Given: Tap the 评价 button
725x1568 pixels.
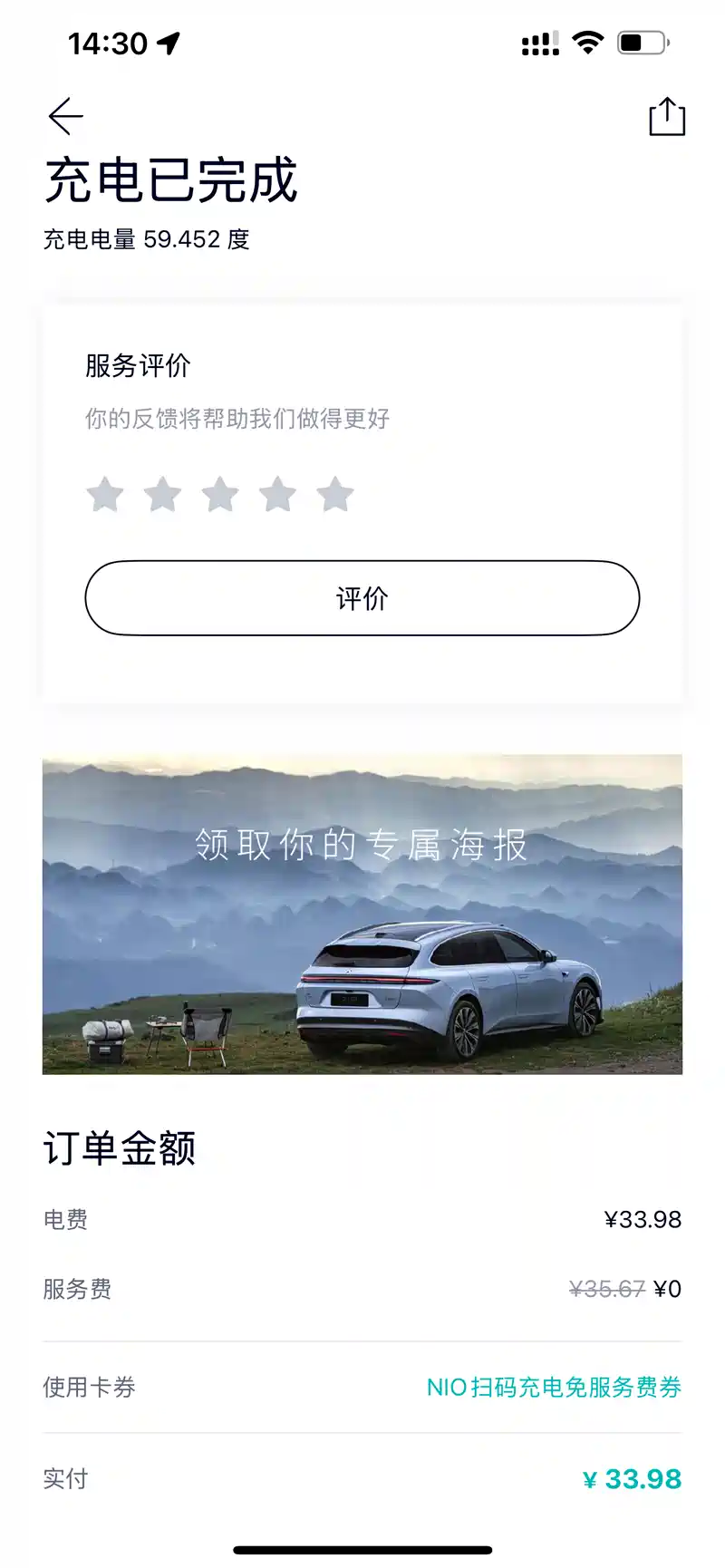Looking at the screenshot, I should (x=362, y=598).
